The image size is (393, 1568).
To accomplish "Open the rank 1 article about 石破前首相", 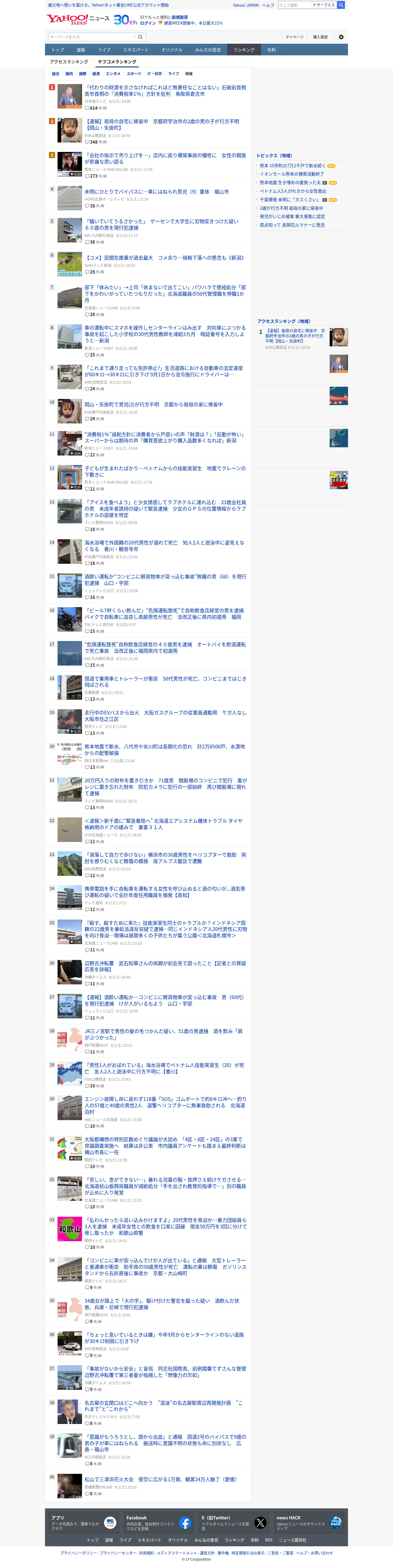I will pos(165,91).
